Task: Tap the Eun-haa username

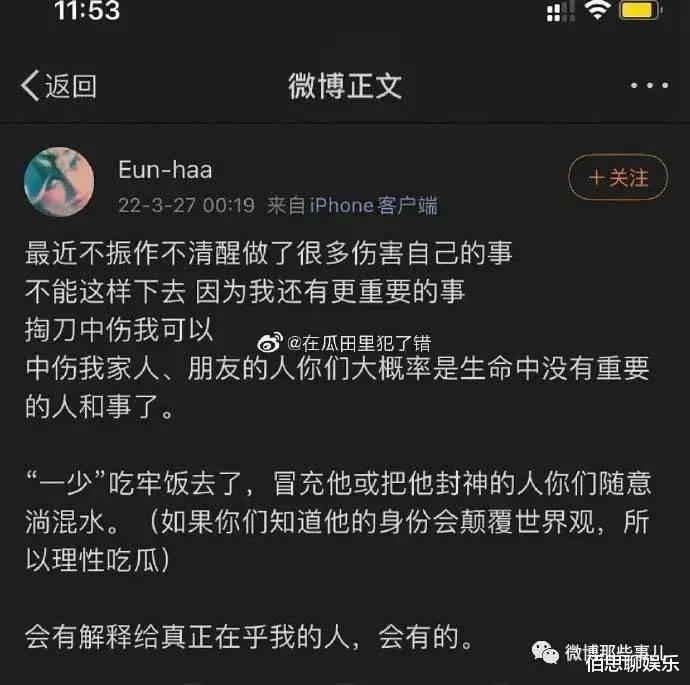Action: pos(165,169)
